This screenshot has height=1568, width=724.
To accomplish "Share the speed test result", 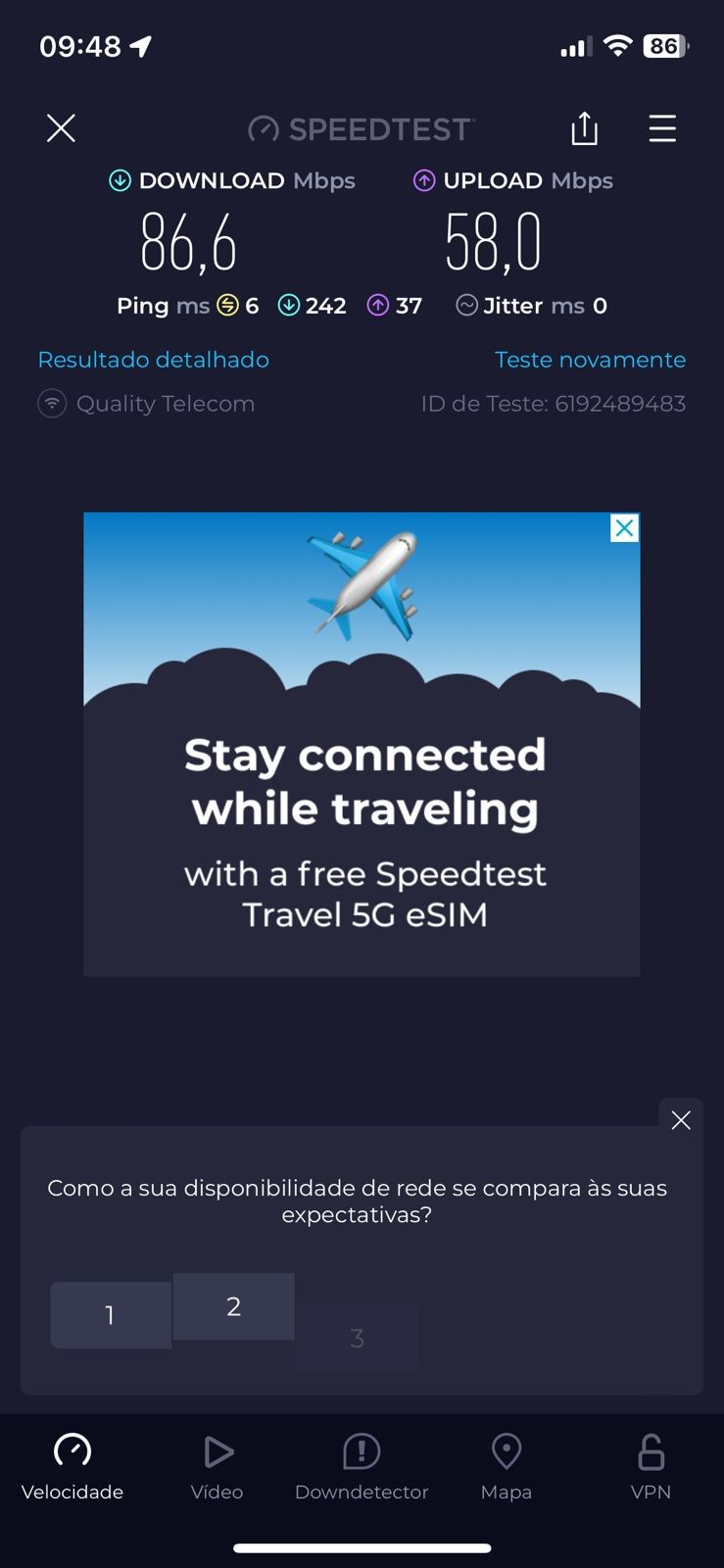I will 584,128.
